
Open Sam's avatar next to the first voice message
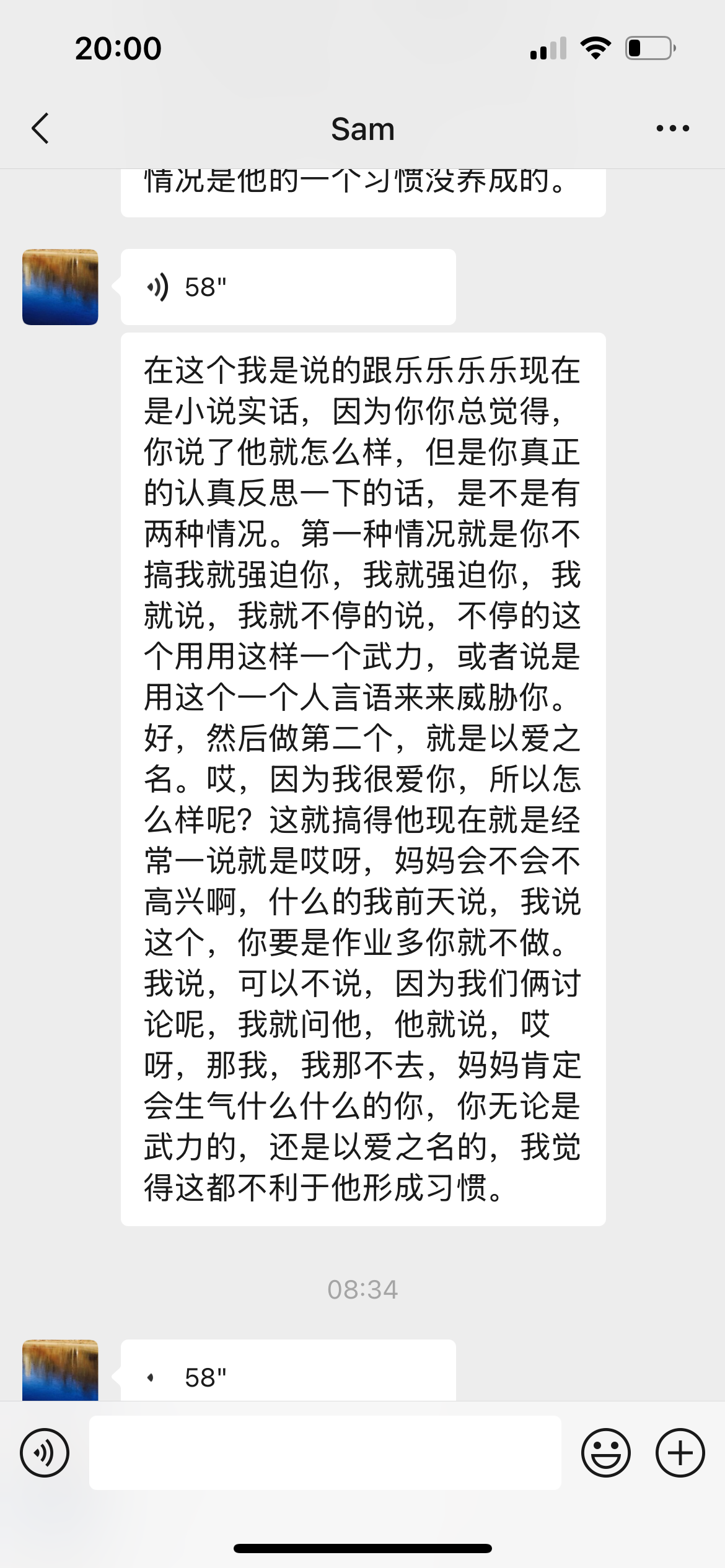[x=60, y=287]
